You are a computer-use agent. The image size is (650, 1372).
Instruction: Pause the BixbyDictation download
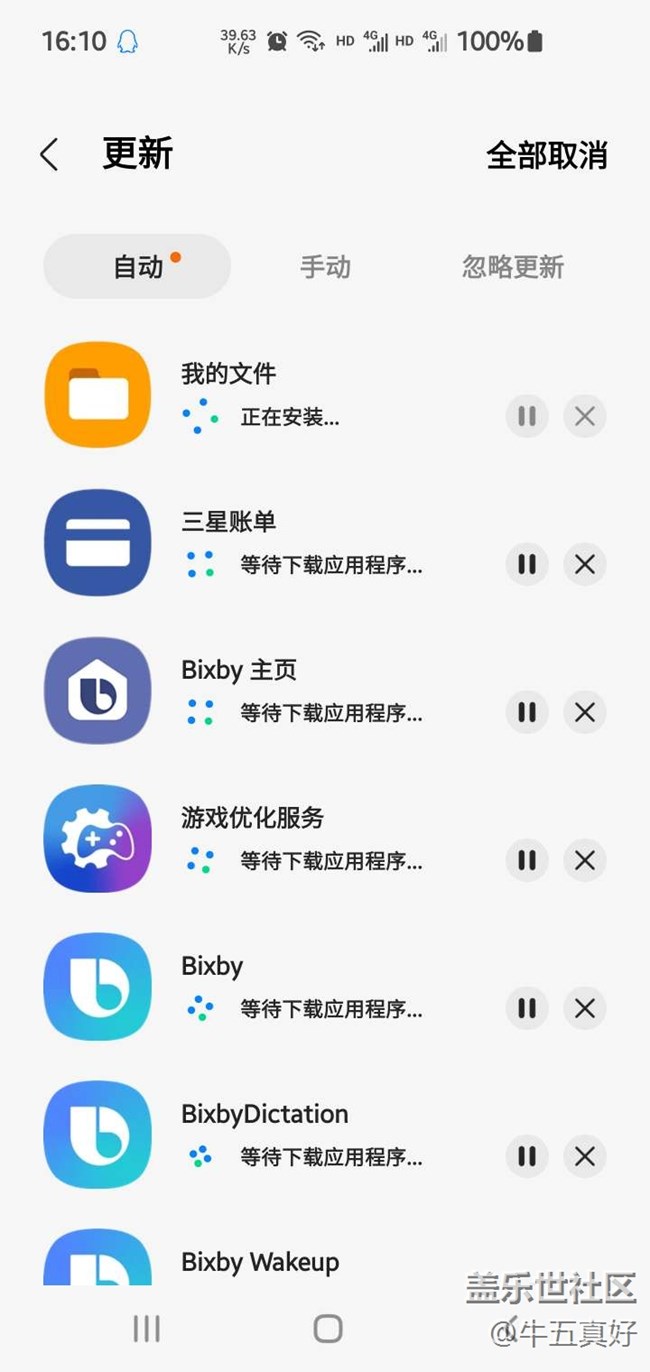tap(527, 1156)
